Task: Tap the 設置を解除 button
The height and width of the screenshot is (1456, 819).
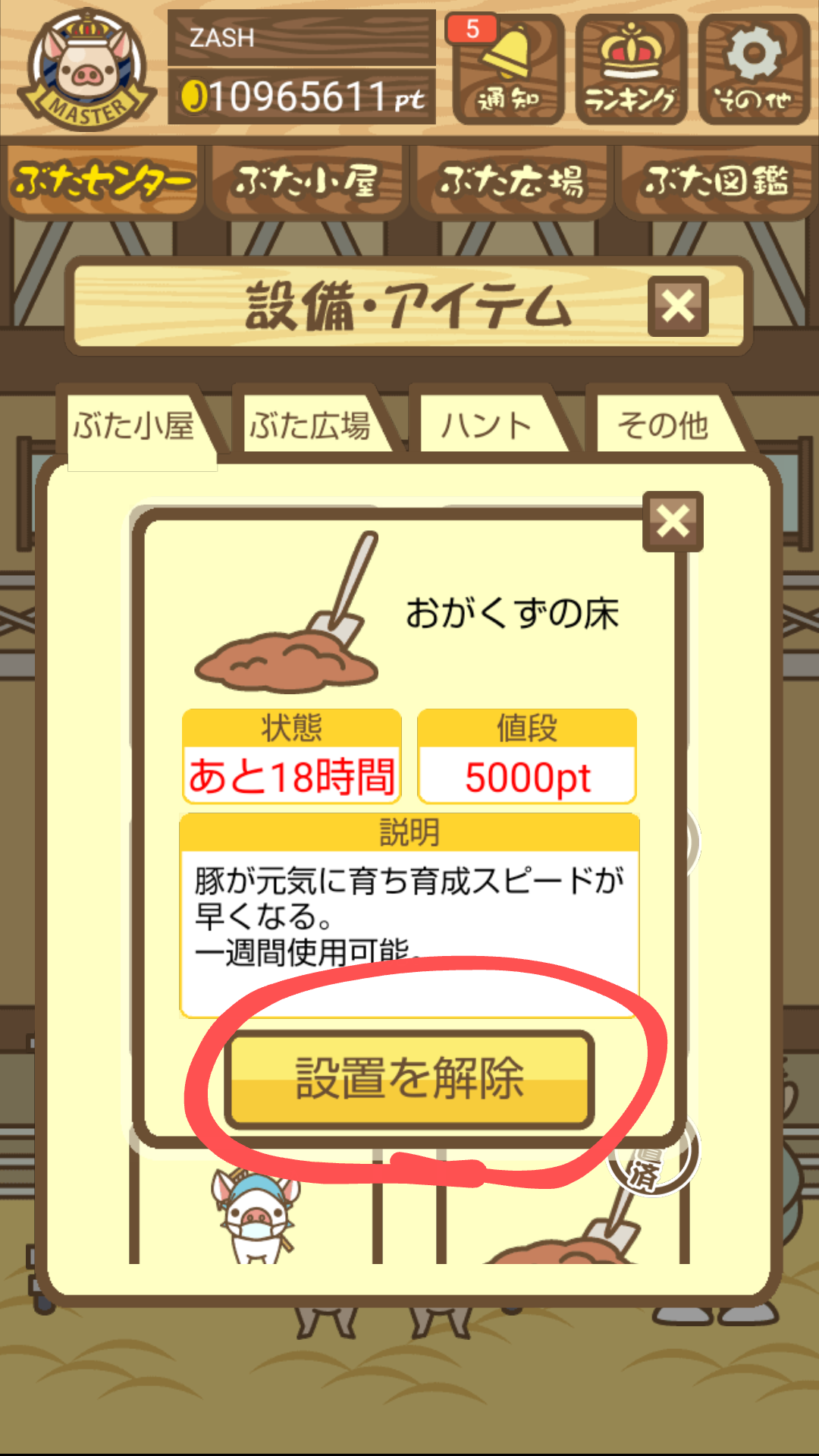Action: pyautogui.click(x=409, y=1079)
